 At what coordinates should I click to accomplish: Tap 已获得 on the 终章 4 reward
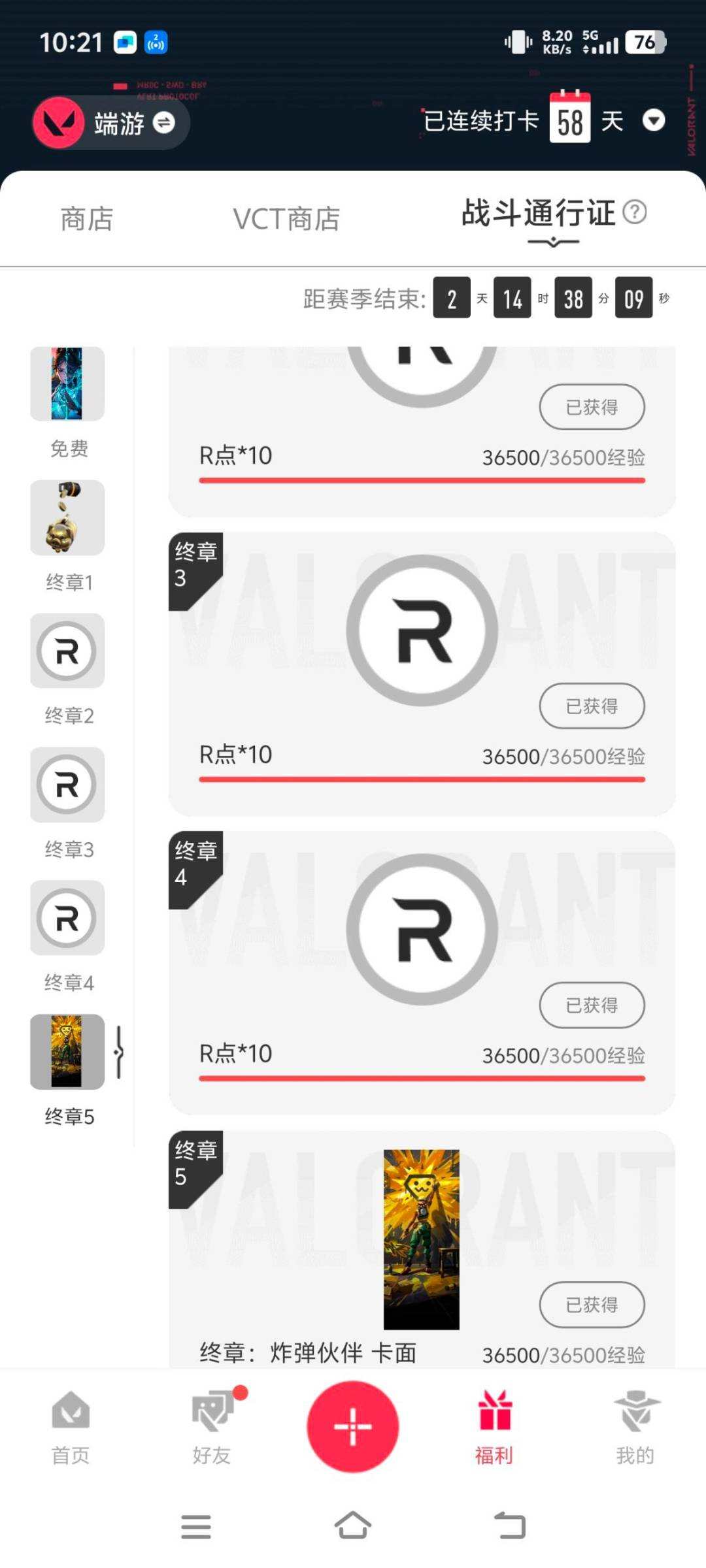[592, 1005]
